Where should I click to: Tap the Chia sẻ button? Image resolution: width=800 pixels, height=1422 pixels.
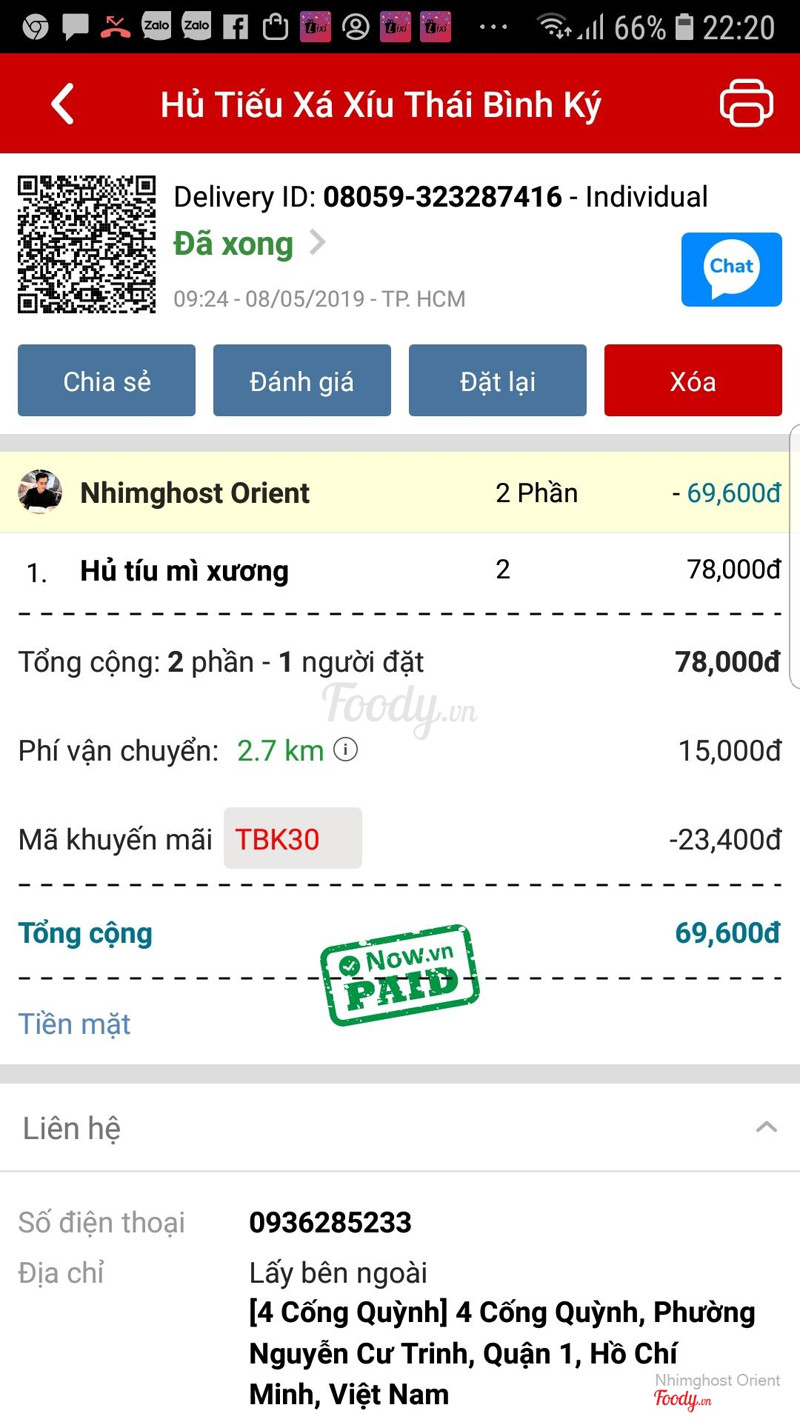coord(107,381)
